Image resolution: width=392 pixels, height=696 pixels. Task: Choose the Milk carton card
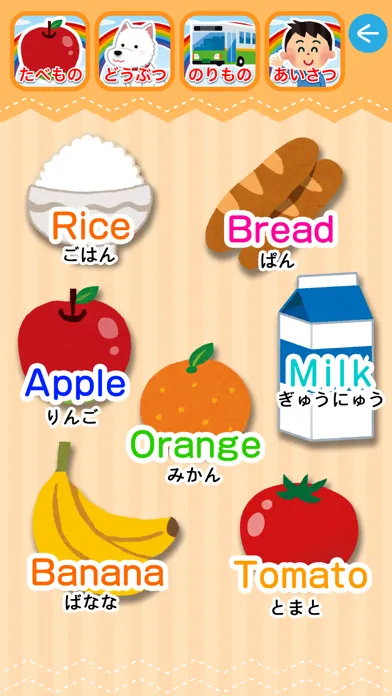tap(329, 356)
